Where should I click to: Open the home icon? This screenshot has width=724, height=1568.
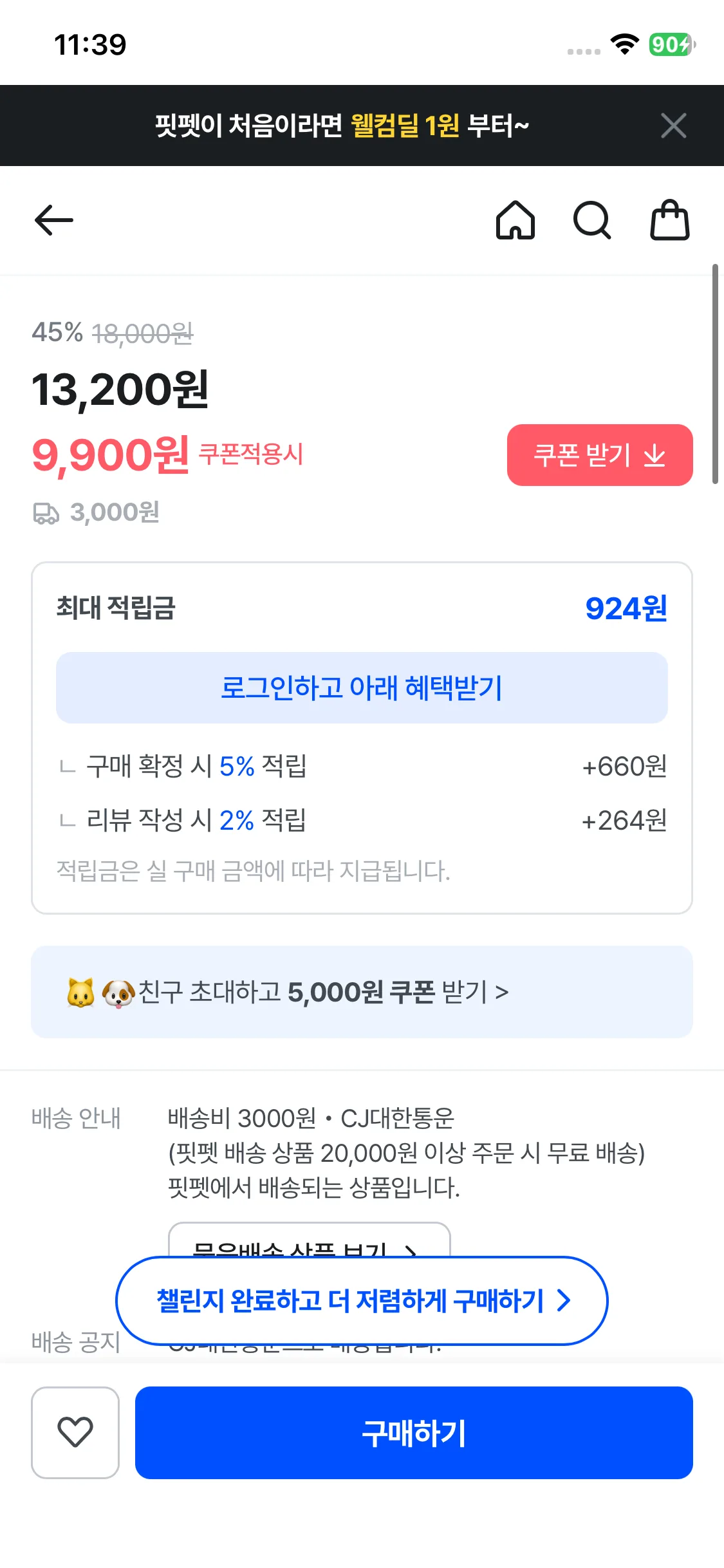click(x=515, y=220)
